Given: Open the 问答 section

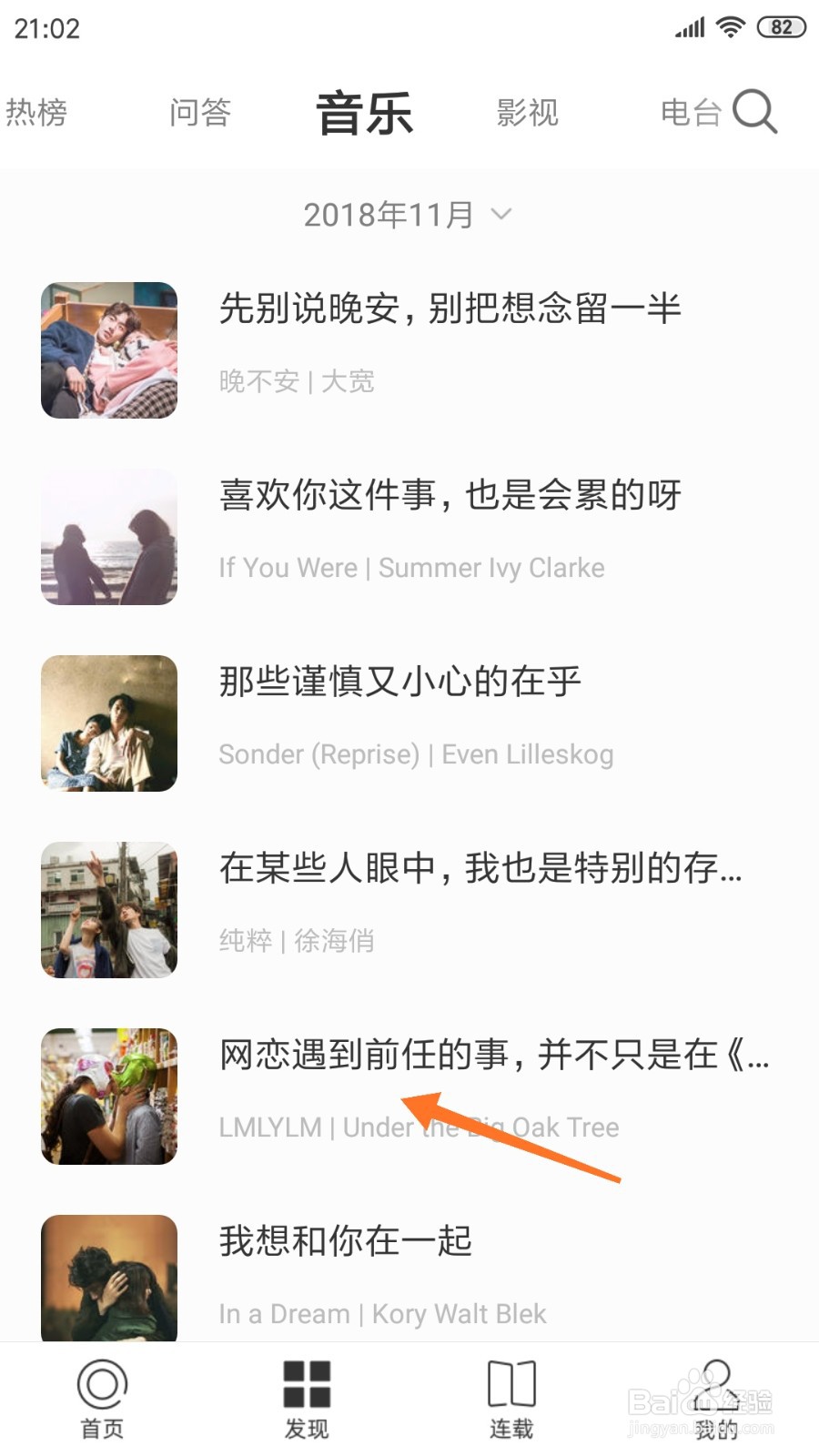Looking at the screenshot, I should click(x=200, y=112).
